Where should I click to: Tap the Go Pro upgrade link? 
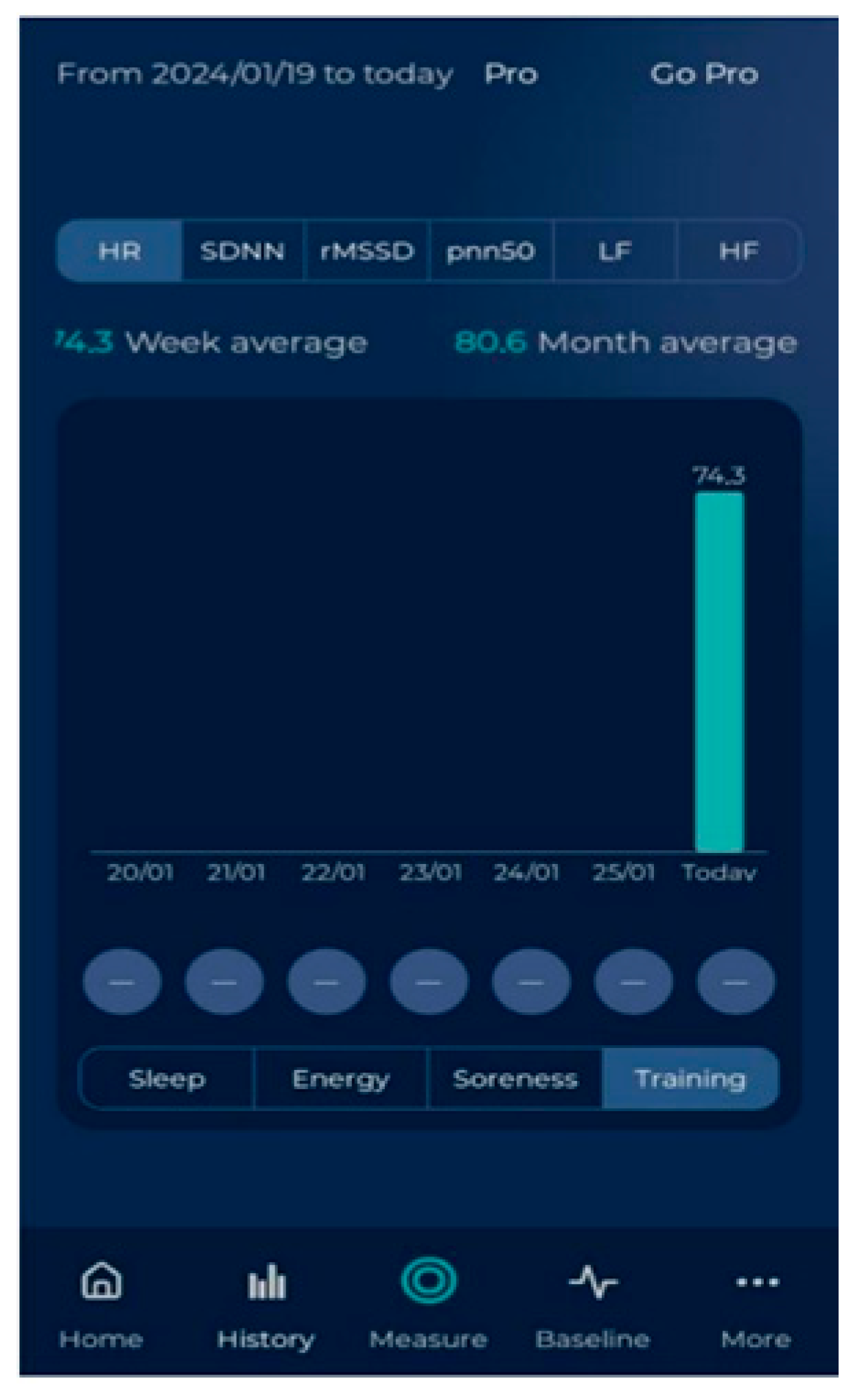pyautogui.click(x=704, y=74)
